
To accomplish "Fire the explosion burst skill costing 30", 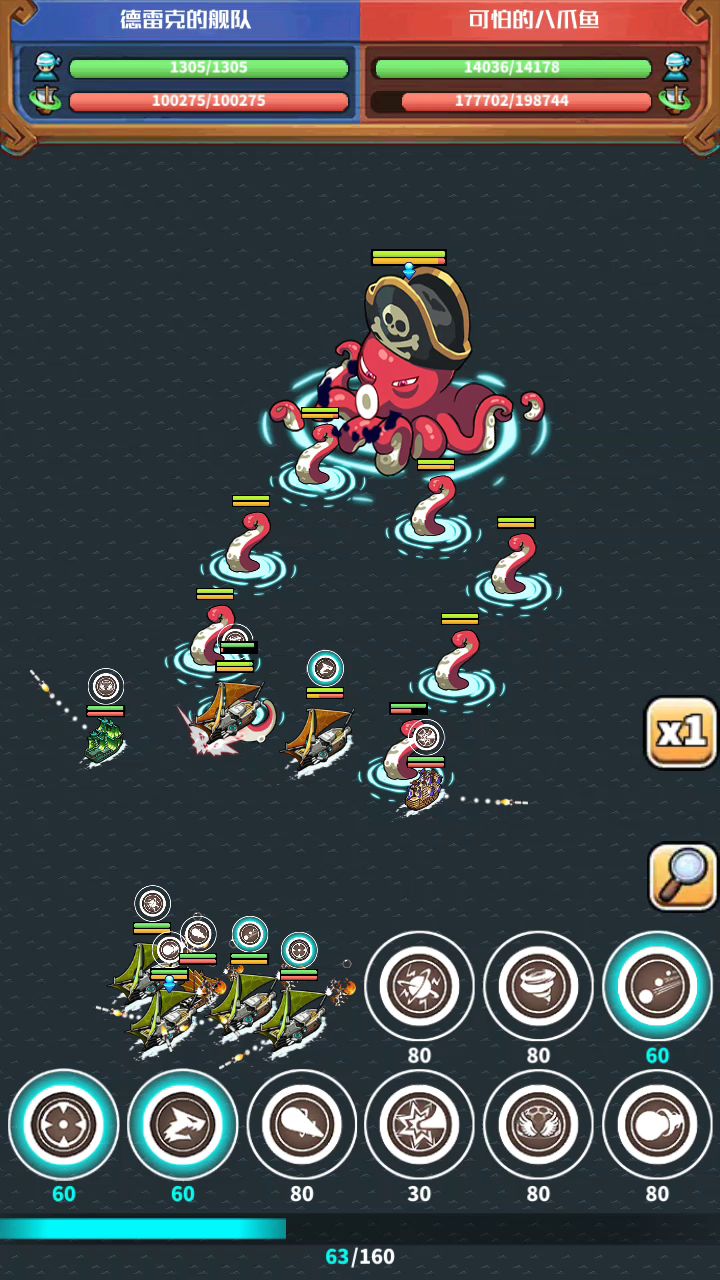I will (x=420, y=1124).
